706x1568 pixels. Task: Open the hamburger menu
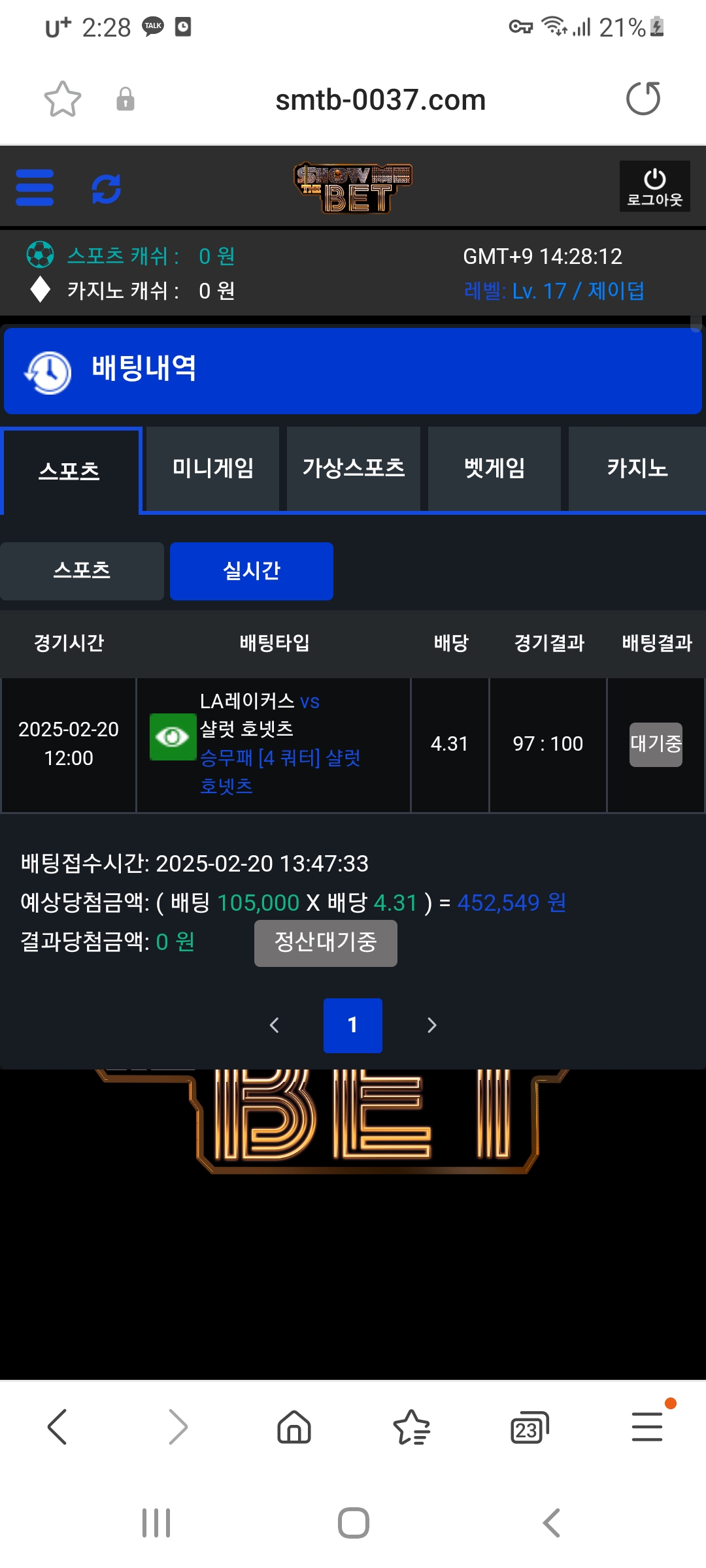35,188
